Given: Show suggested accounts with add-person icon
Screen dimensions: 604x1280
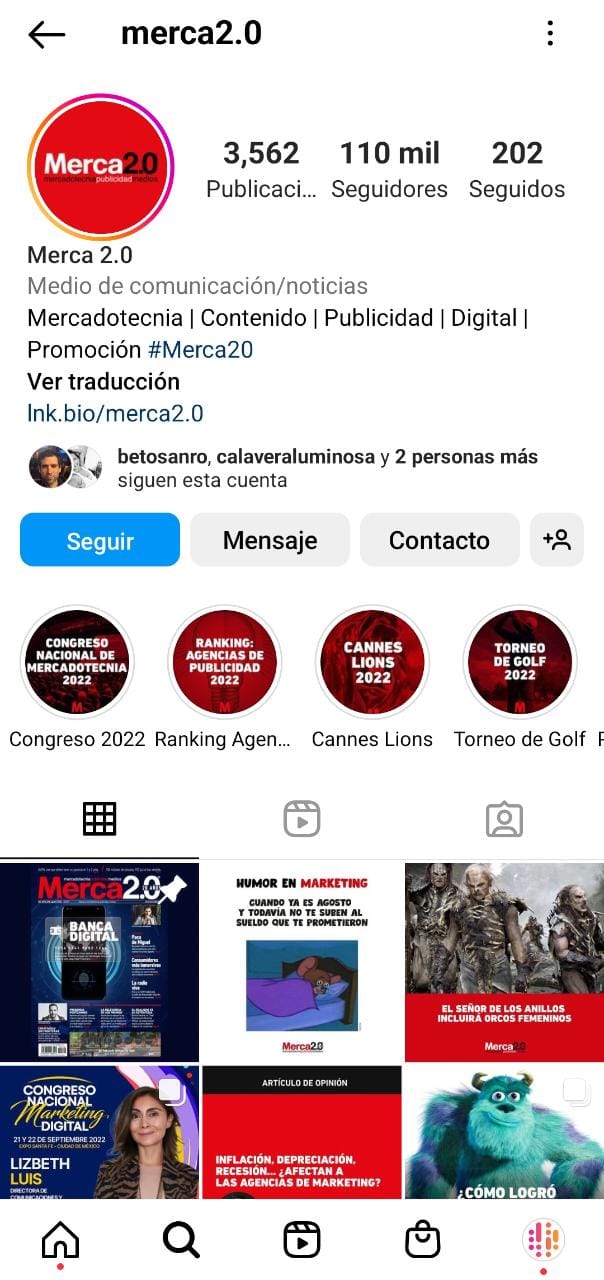Looking at the screenshot, I should [557, 540].
